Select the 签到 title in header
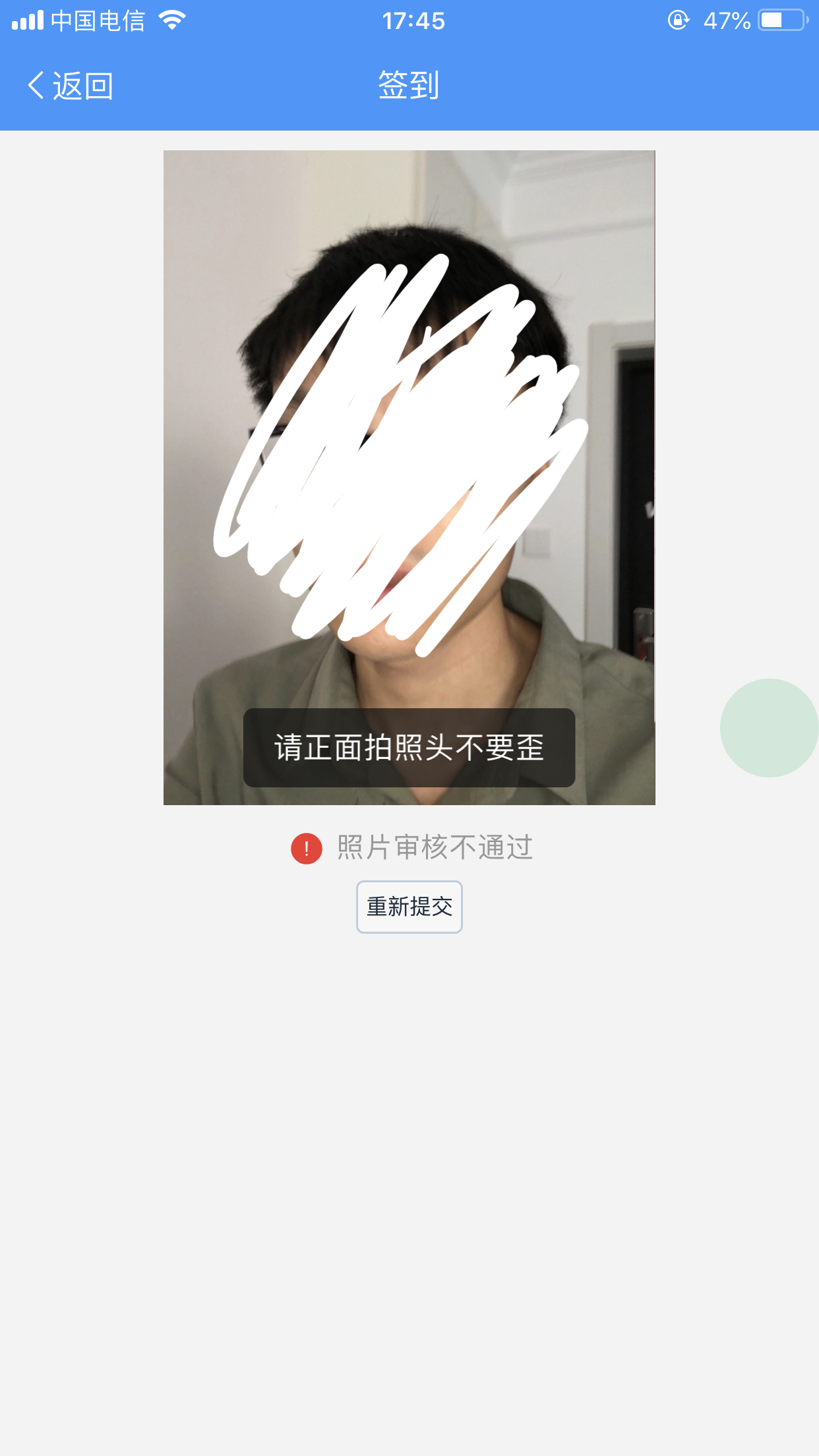 tap(409, 84)
